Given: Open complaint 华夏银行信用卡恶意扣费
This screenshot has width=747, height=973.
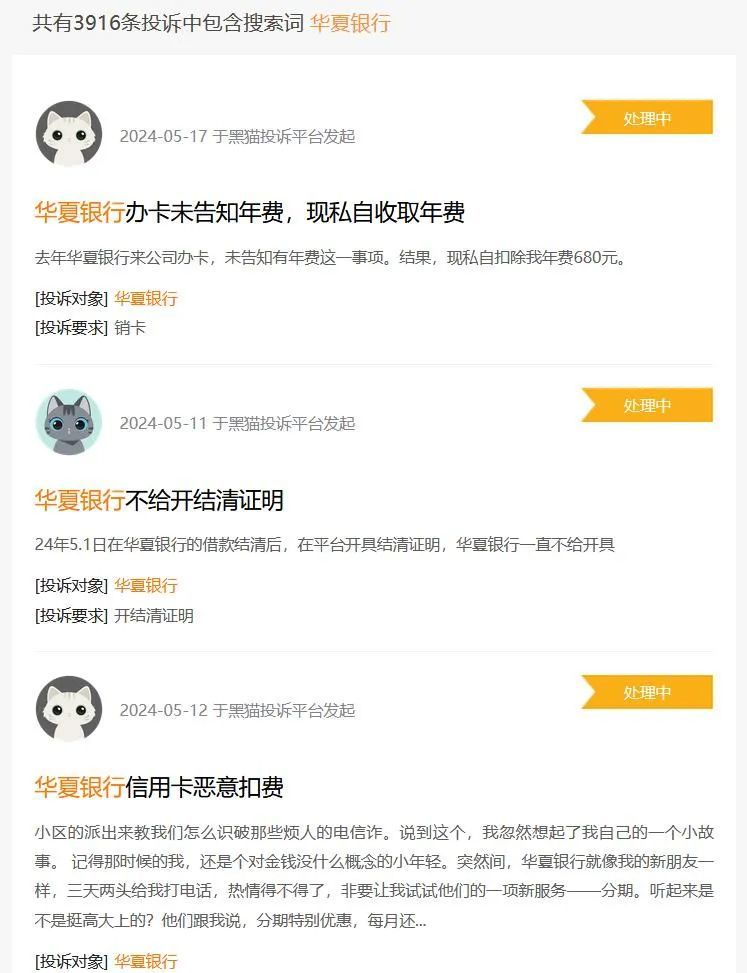Looking at the screenshot, I should pyautogui.click(x=160, y=786).
